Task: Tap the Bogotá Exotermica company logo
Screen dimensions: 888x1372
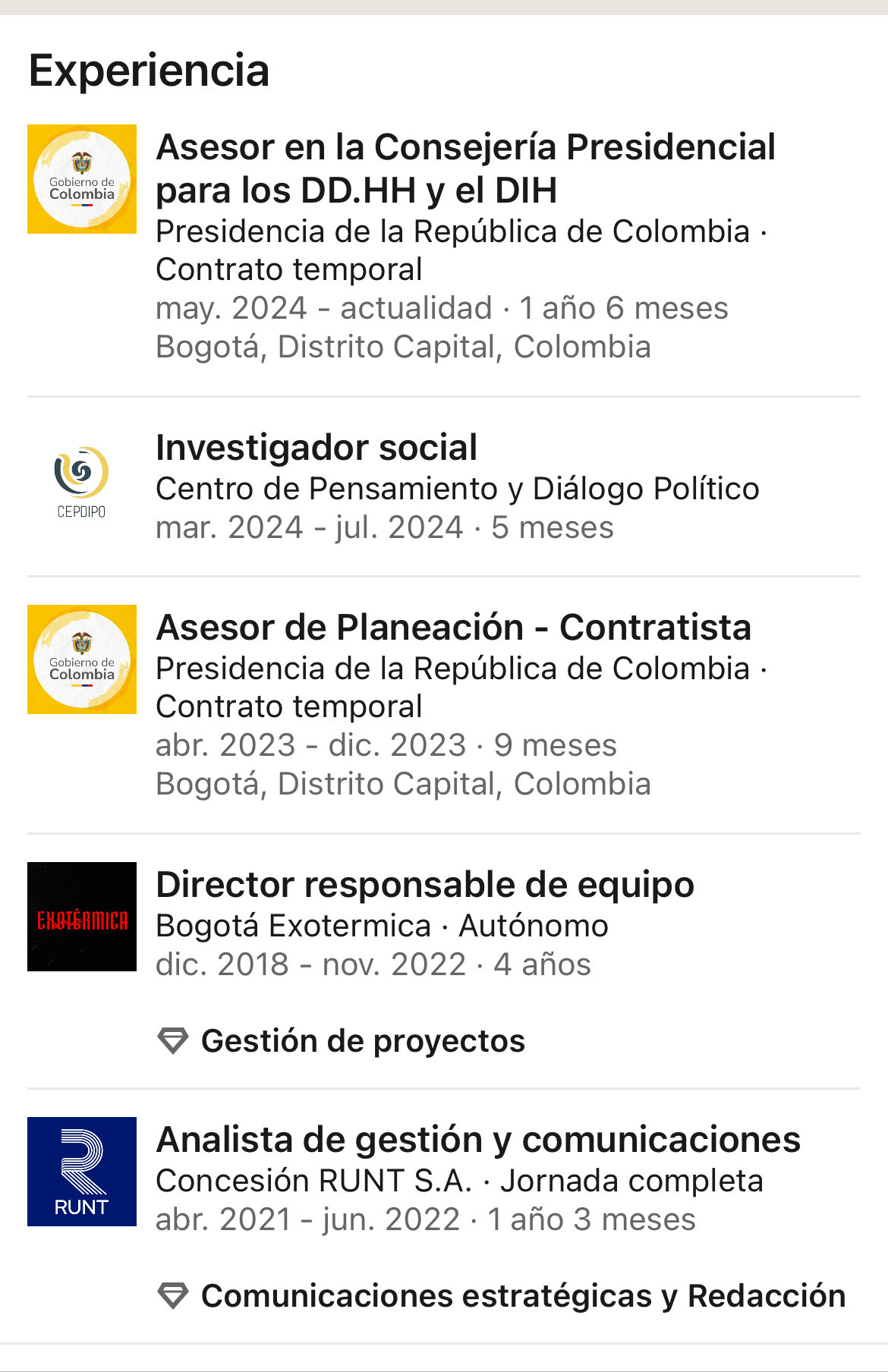Action: (x=82, y=917)
